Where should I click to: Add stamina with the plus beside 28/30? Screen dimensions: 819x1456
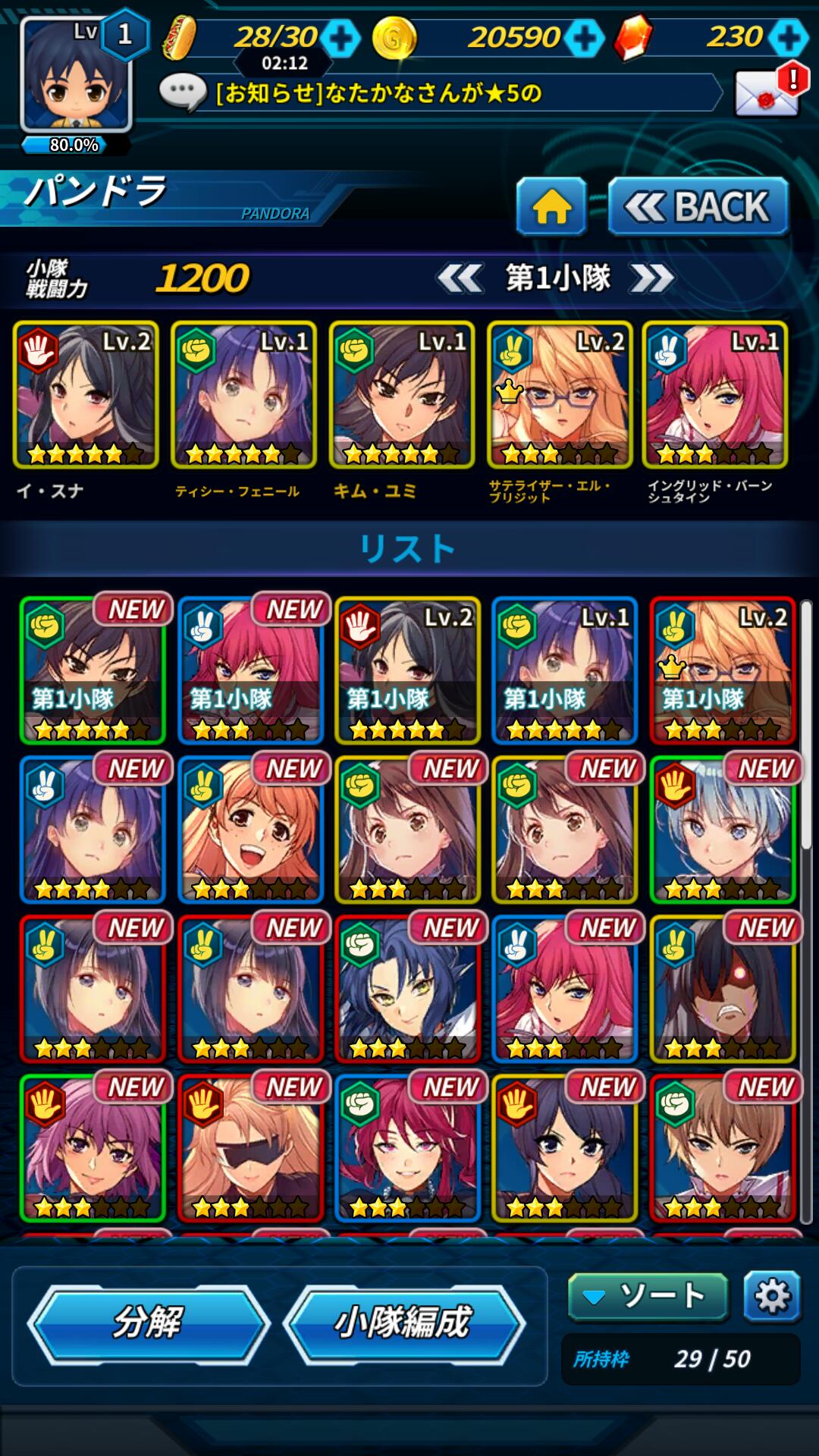pos(340,38)
